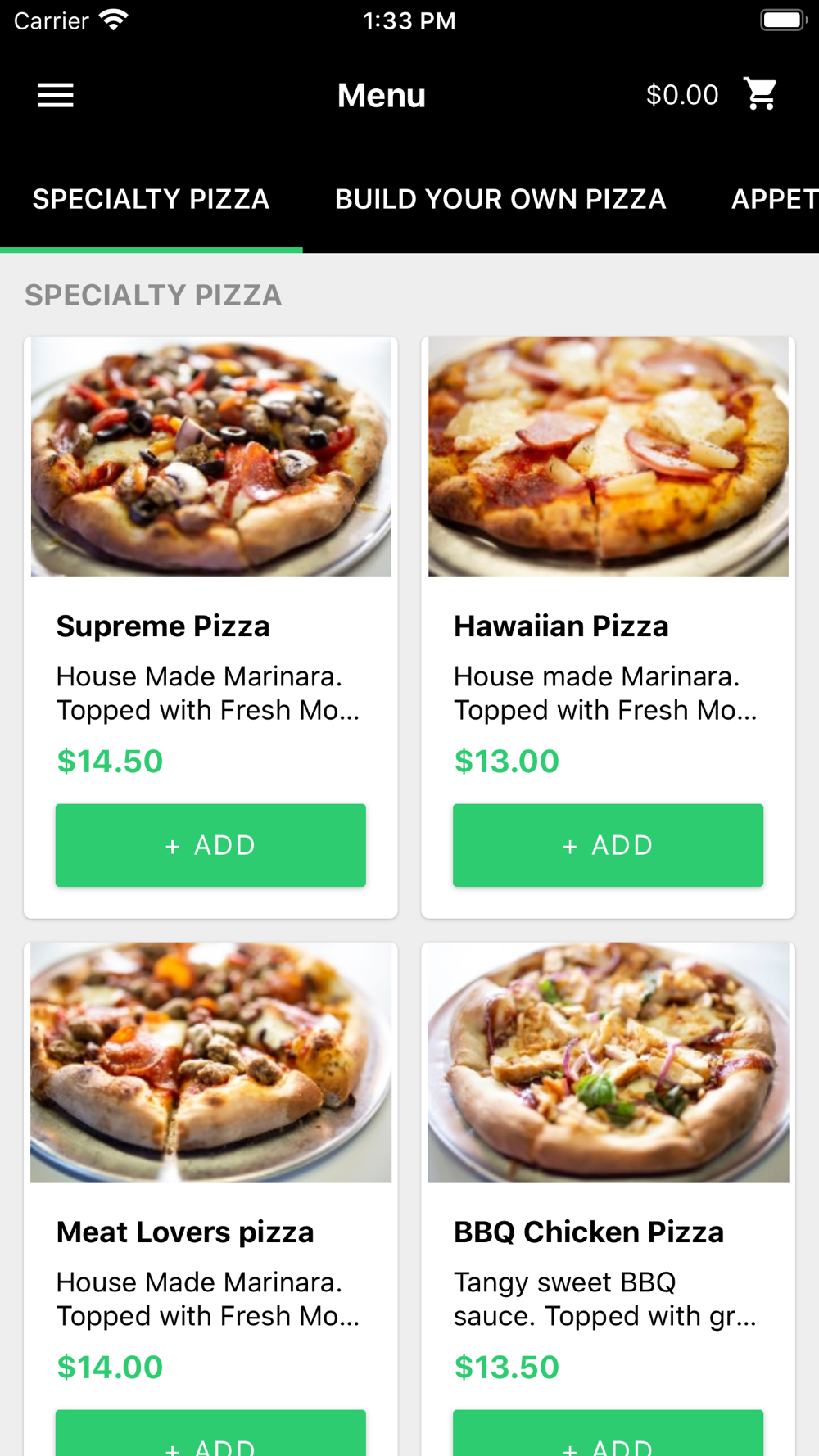Screen dimensions: 819x1456
Task: Switch to Build Your Own Pizza tab
Action: coord(500,199)
